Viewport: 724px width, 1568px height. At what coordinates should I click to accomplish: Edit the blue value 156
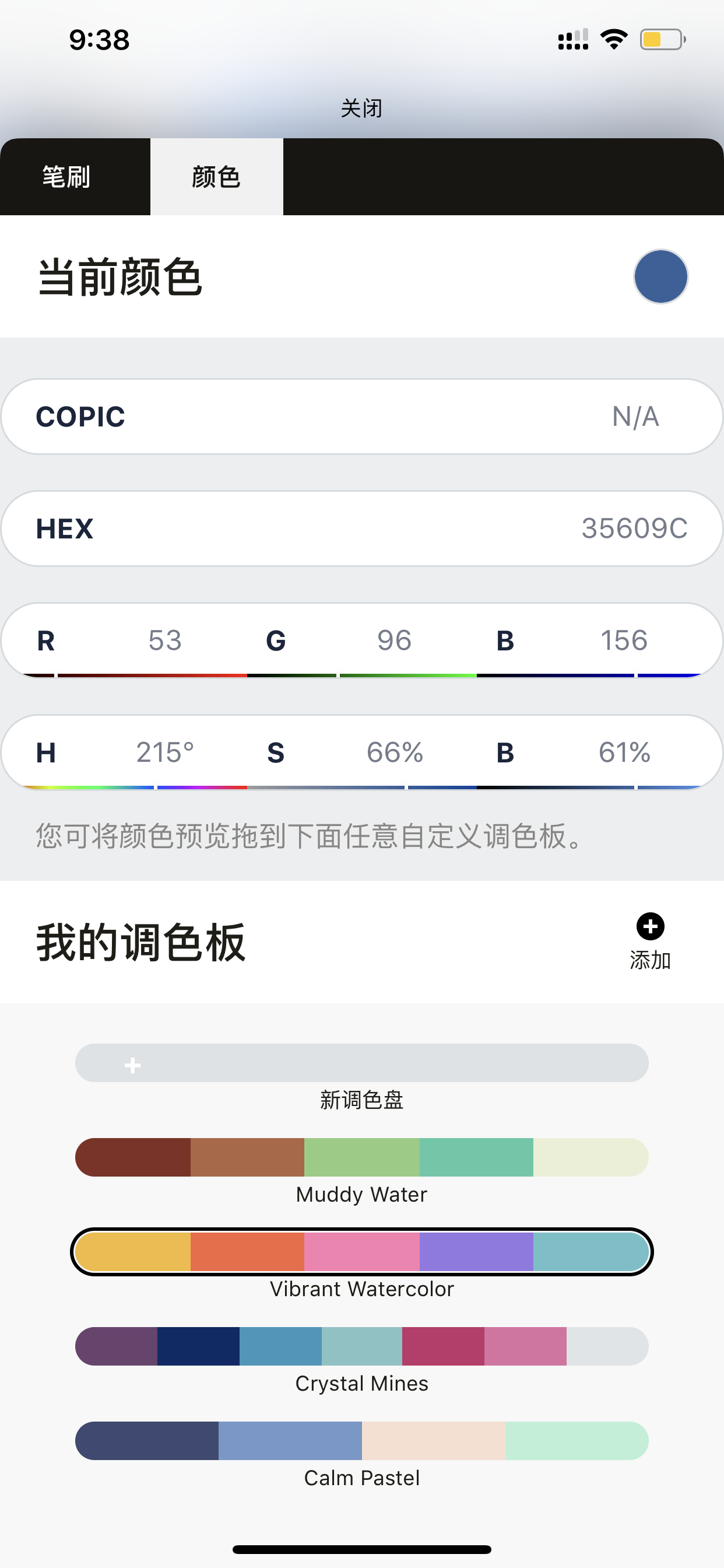pyautogui.click(x=624, y=640)
